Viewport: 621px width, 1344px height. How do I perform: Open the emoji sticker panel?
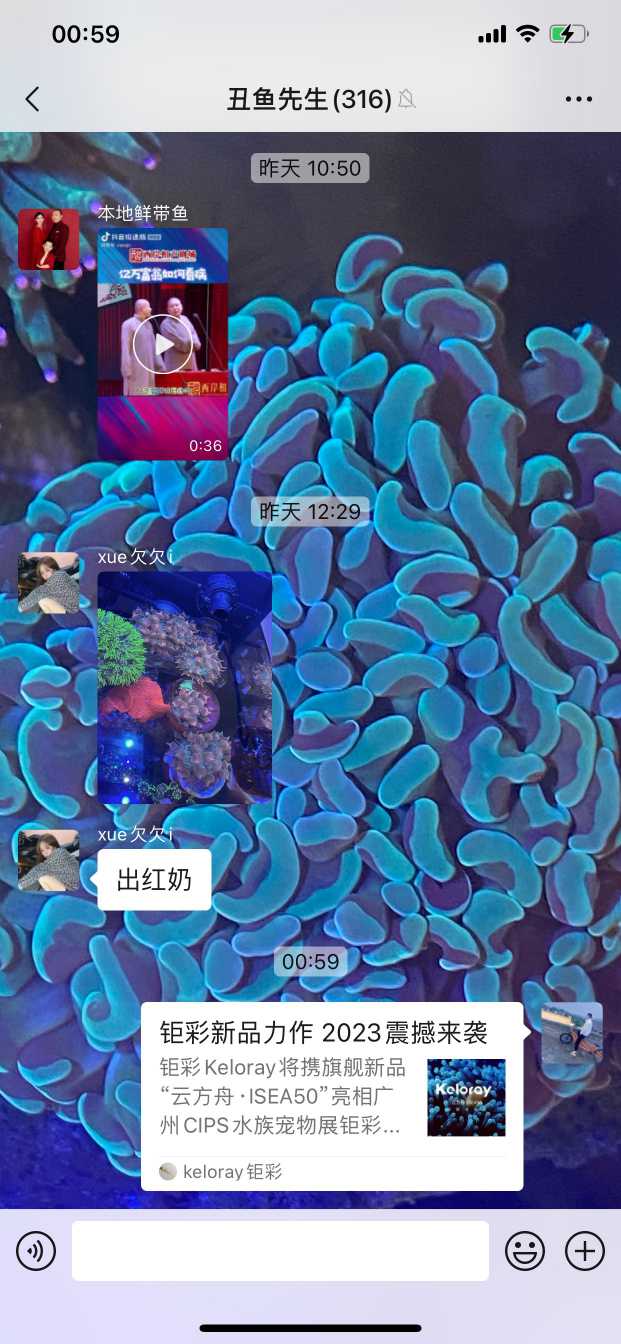[524, 1251]
